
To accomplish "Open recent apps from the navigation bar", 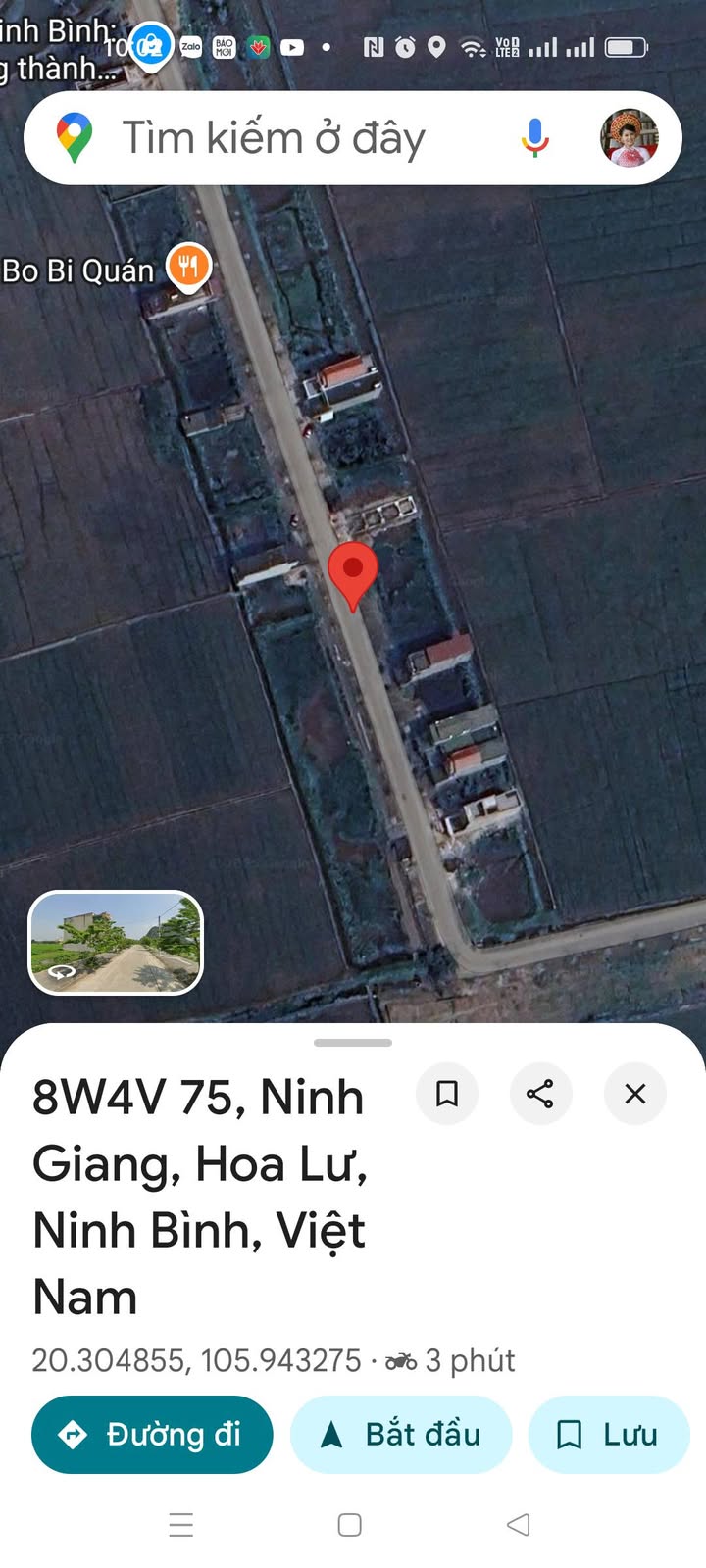I will pyautogui.click(x=181, y=1524).
